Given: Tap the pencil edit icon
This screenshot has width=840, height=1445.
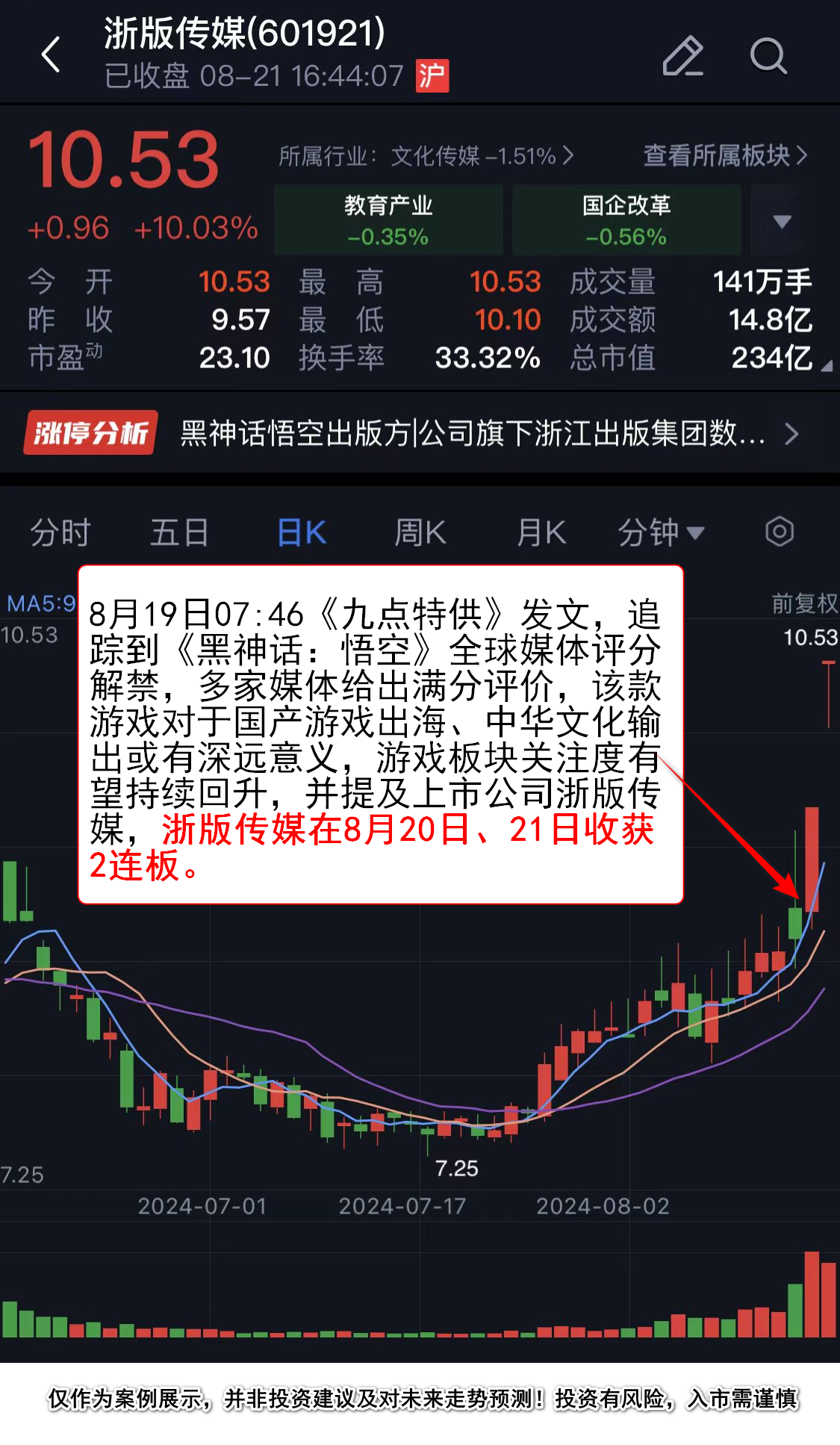Looking at the screenshot, I should tap(682, 56).
